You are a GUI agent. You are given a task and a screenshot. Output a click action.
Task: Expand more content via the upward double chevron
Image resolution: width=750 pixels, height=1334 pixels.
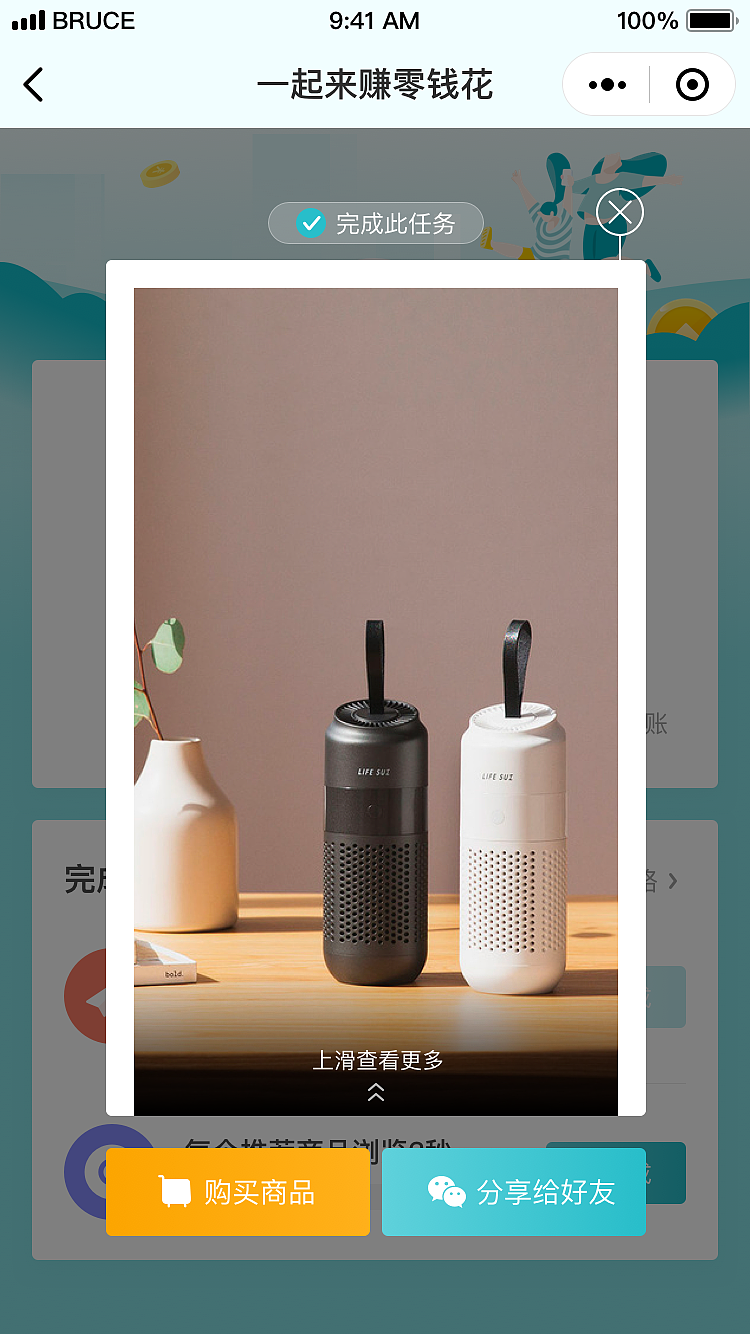375,1092
